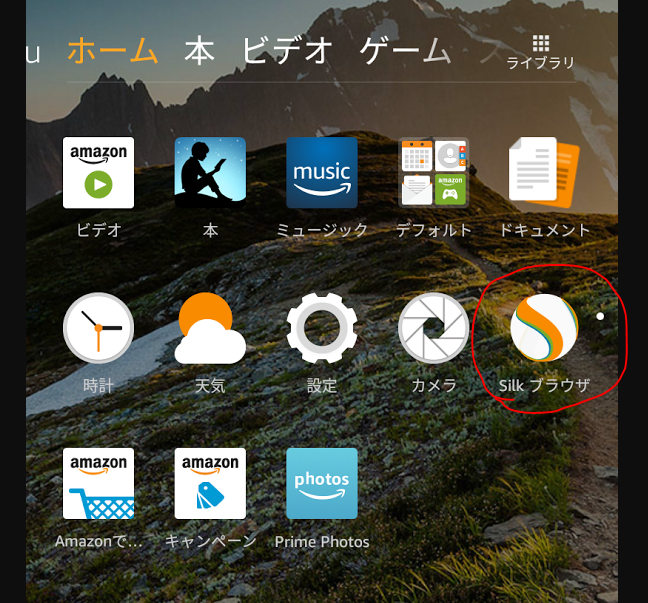Screen dimensions: 648x603
Task: Open the Amazon ビデオ app
Action: click(98, 173)
